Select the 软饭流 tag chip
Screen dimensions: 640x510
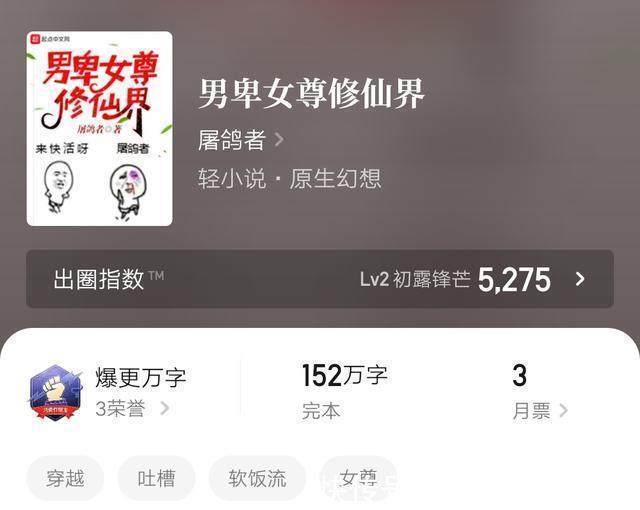pyautogui.click(x=257, y=478)
